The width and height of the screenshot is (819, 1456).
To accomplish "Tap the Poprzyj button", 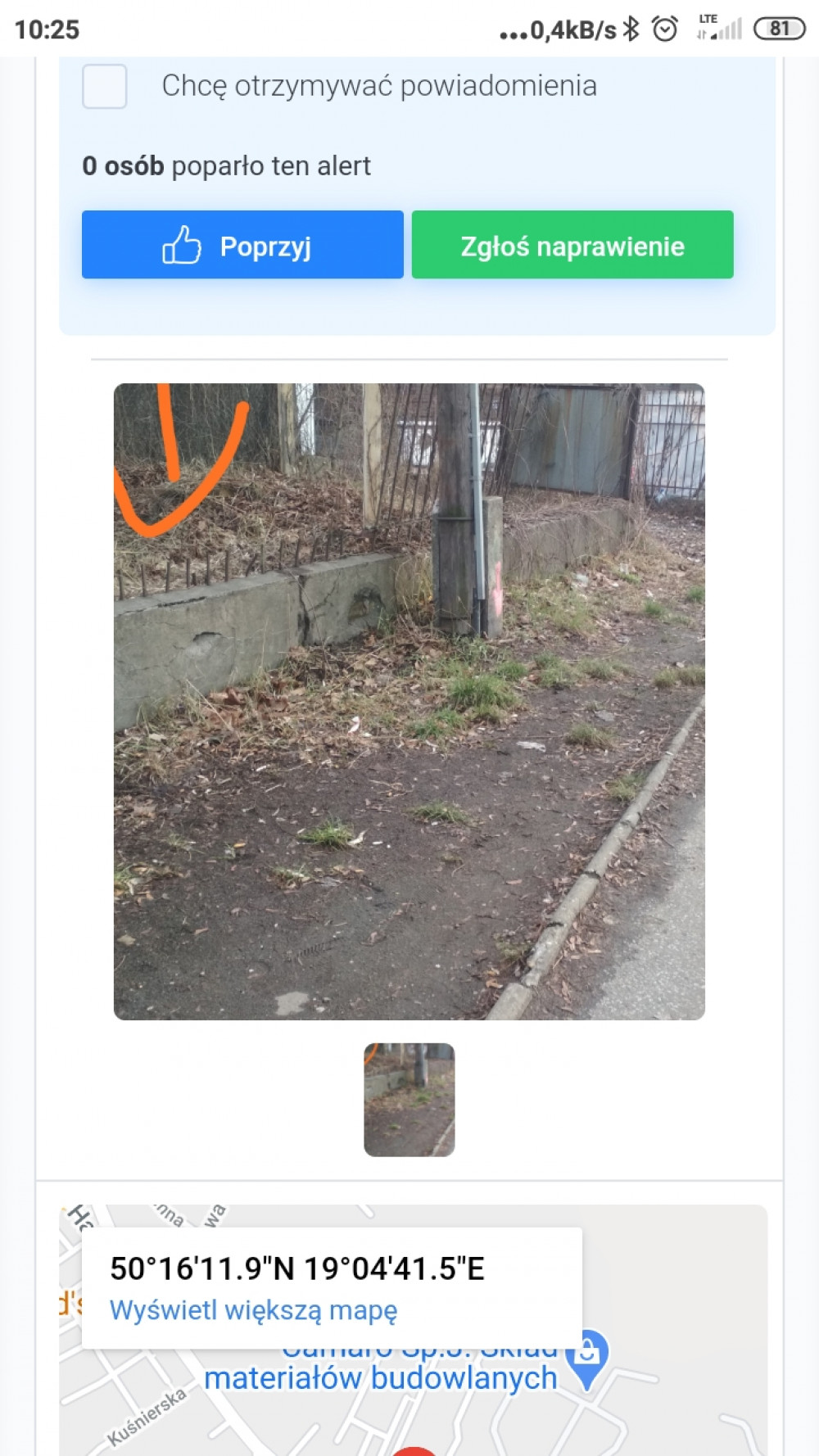I will (x=242, y=245).
